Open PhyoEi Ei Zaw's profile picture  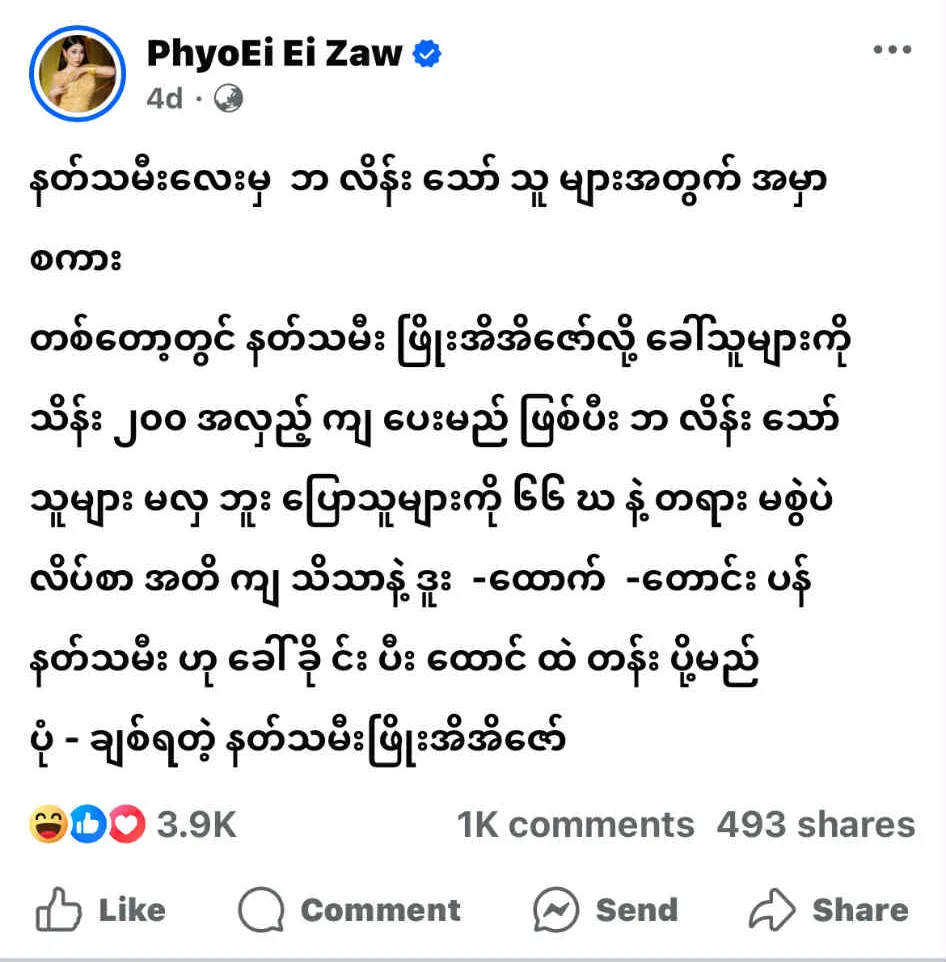tap(77, 74)
